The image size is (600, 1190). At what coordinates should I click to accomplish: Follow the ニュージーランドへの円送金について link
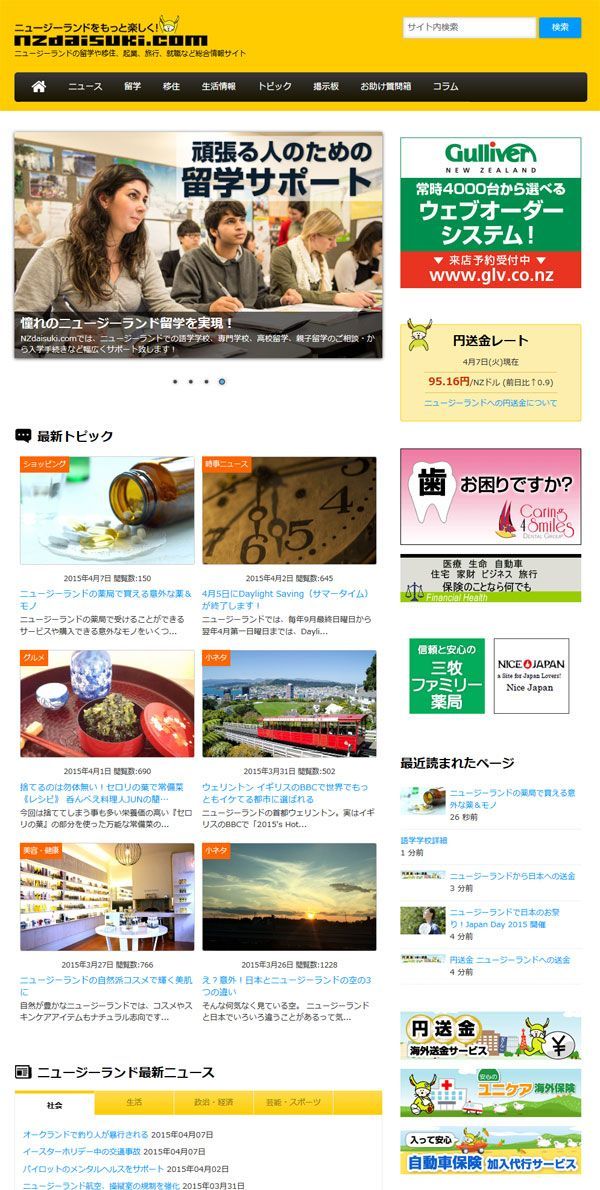point(490,403)
